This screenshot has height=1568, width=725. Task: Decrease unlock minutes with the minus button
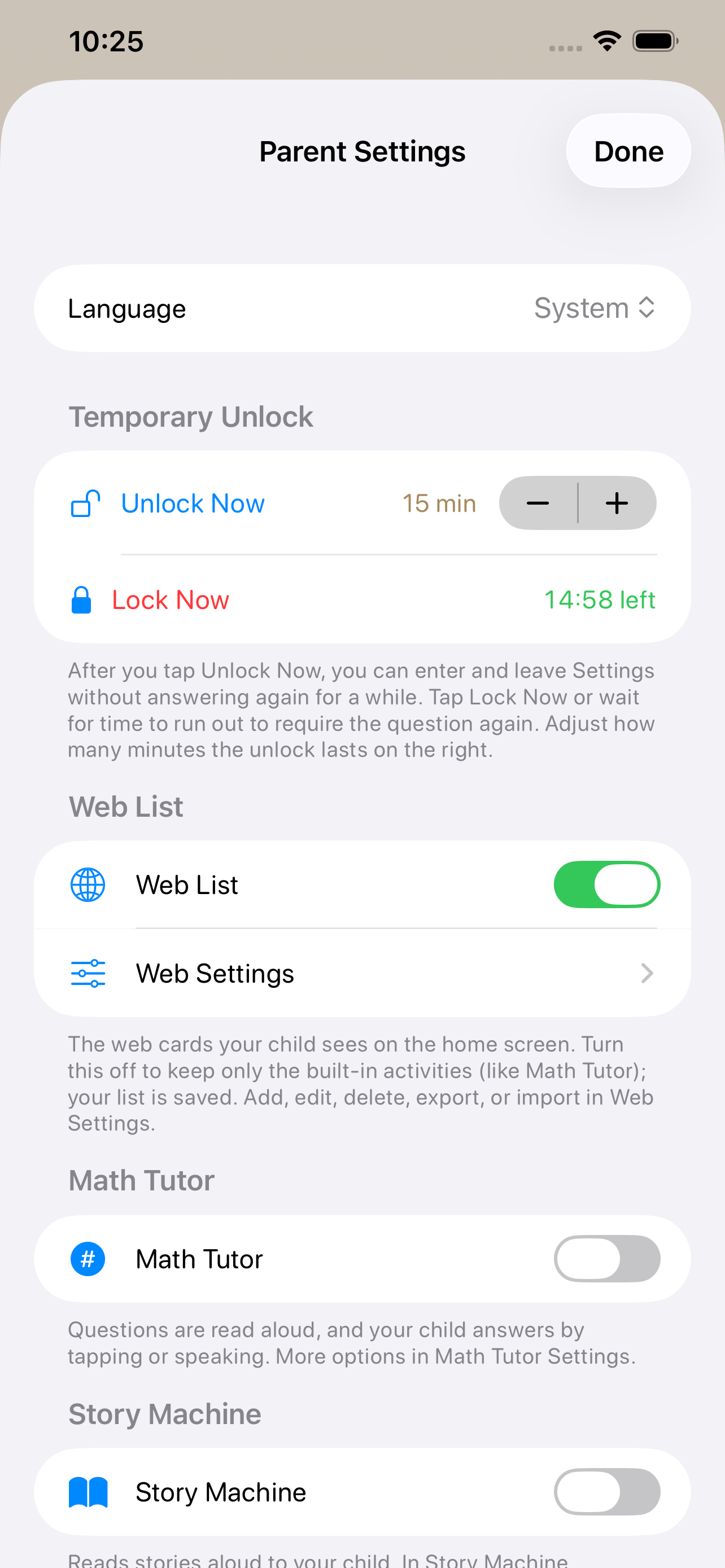pos(538,503)
